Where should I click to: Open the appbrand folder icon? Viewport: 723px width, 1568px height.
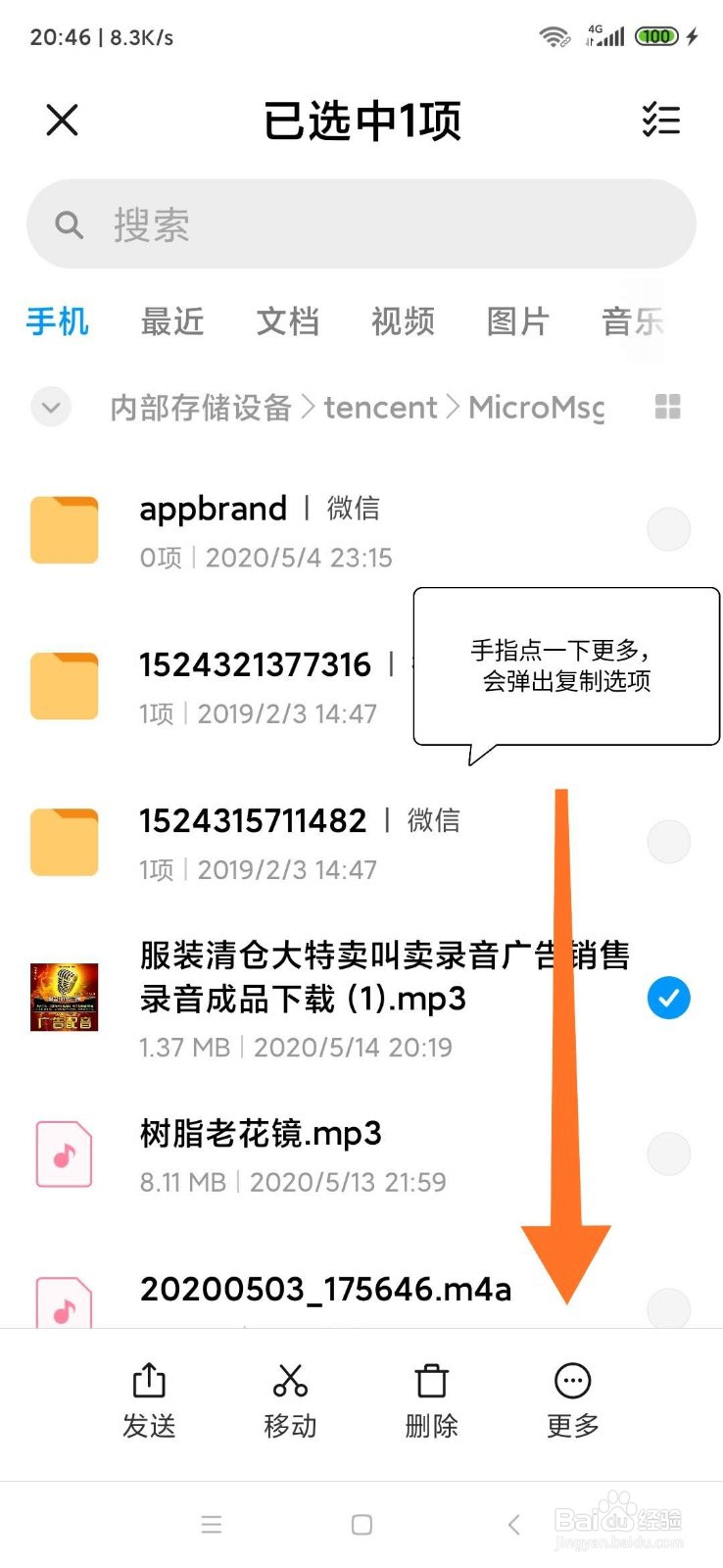64,529
